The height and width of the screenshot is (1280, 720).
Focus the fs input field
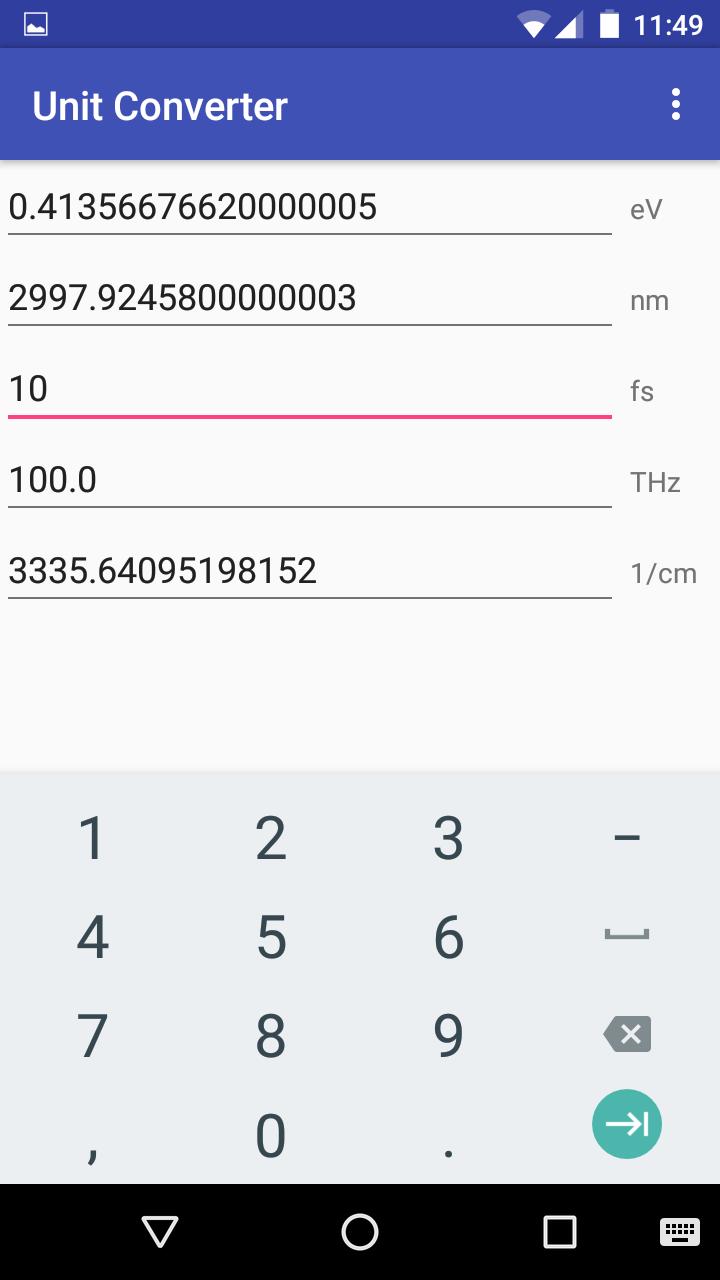click(x=309, y=389)
